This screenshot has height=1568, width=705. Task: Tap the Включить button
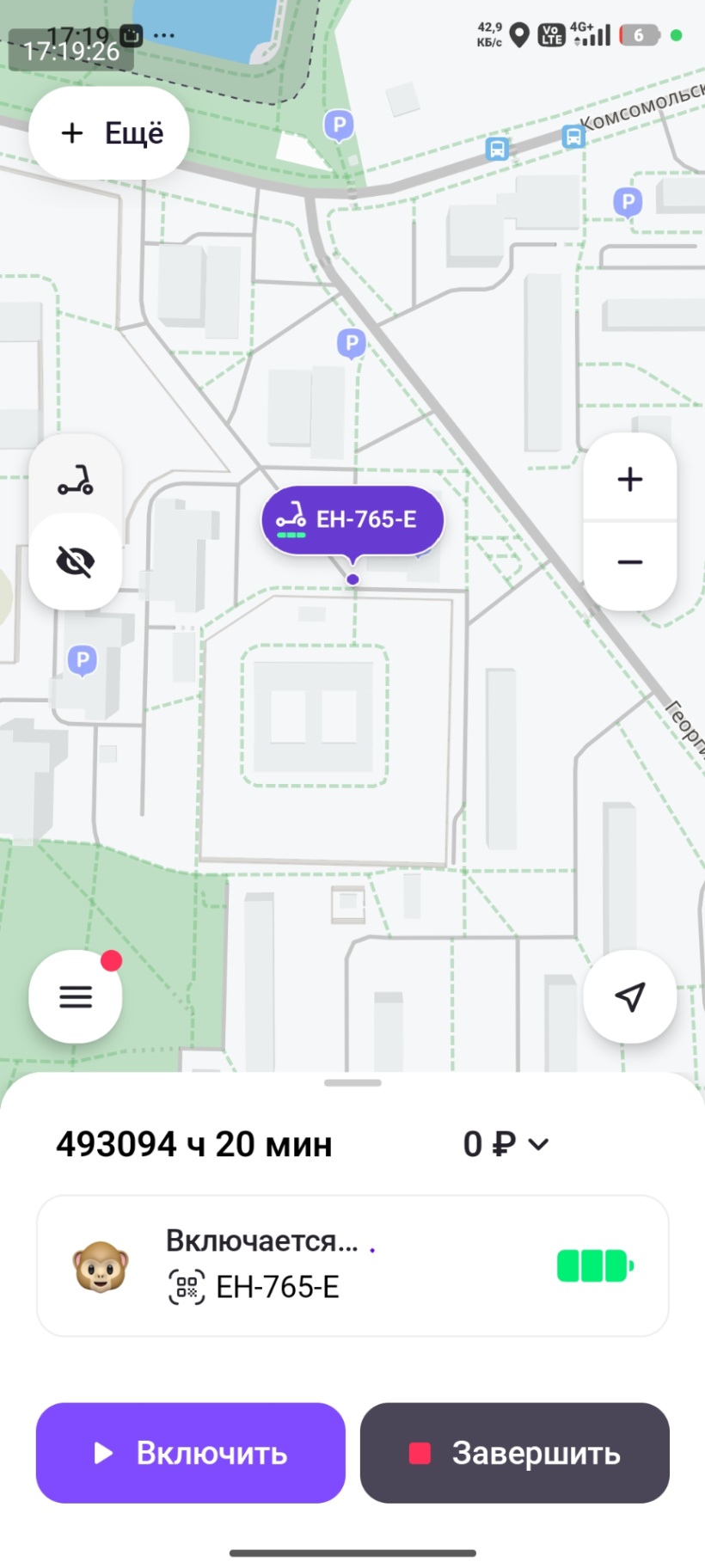191,1453
